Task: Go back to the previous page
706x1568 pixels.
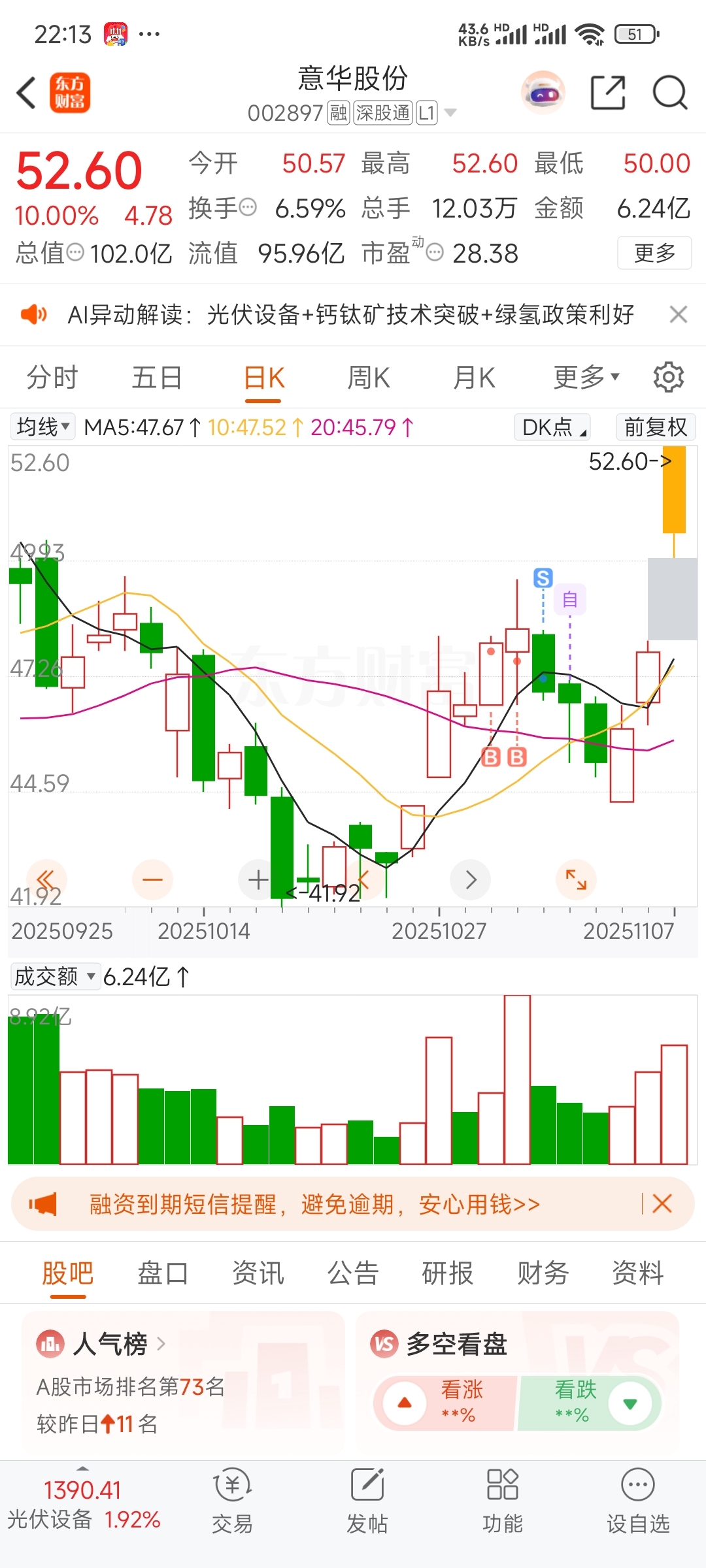Action: pyautogui.click(x=26, y=93)
